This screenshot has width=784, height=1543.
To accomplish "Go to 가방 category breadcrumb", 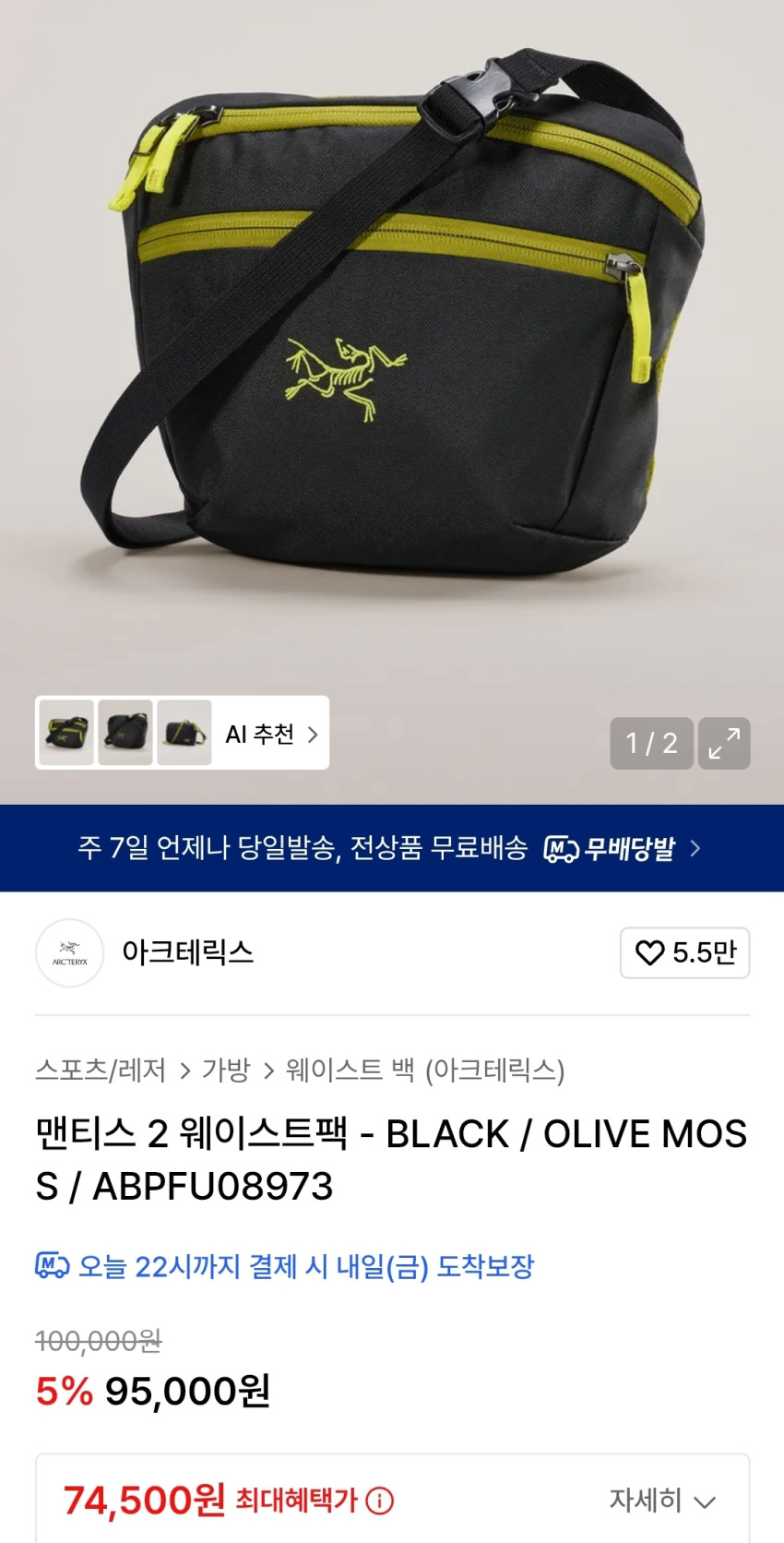I will coord(226,1070).
